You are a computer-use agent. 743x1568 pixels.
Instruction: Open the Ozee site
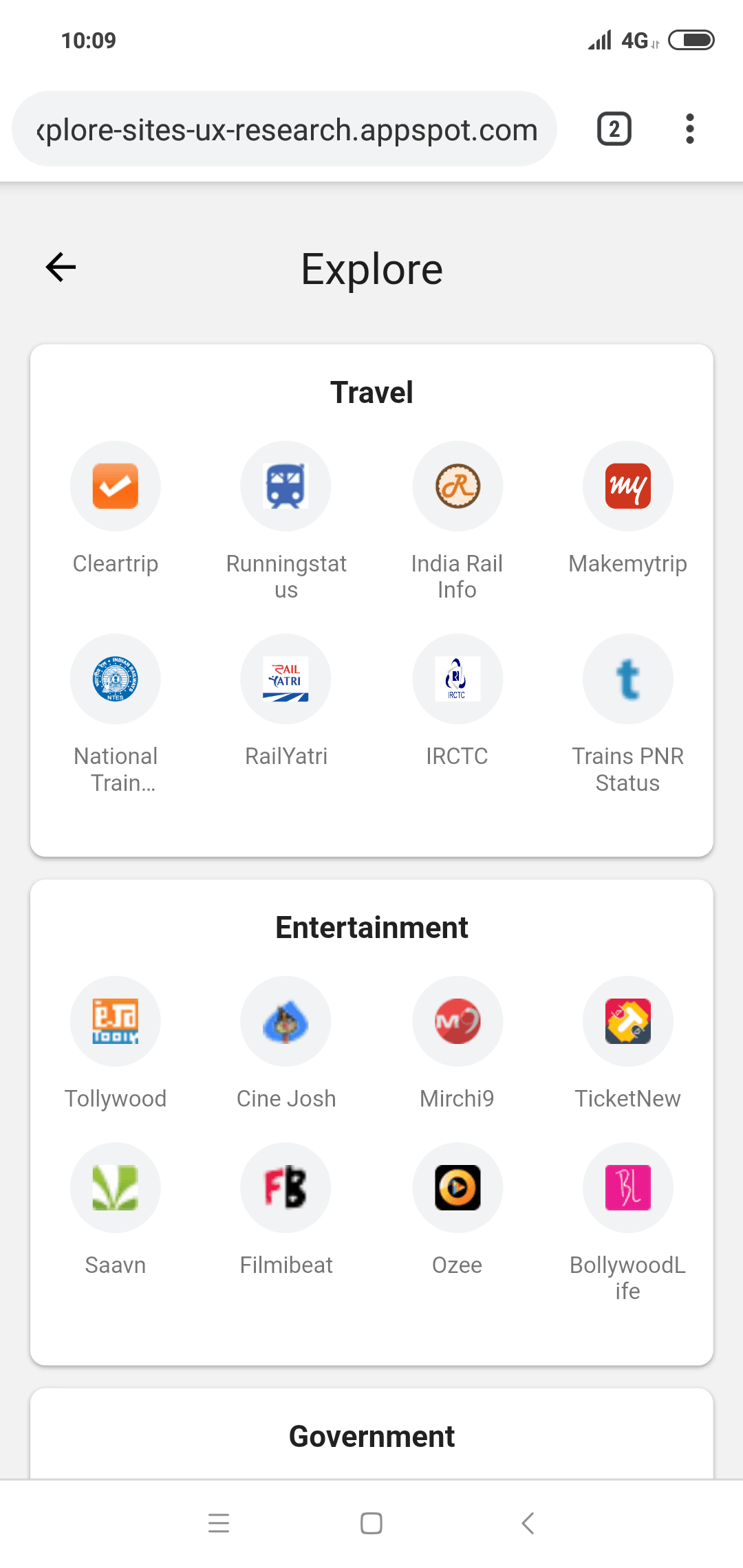457,1188
